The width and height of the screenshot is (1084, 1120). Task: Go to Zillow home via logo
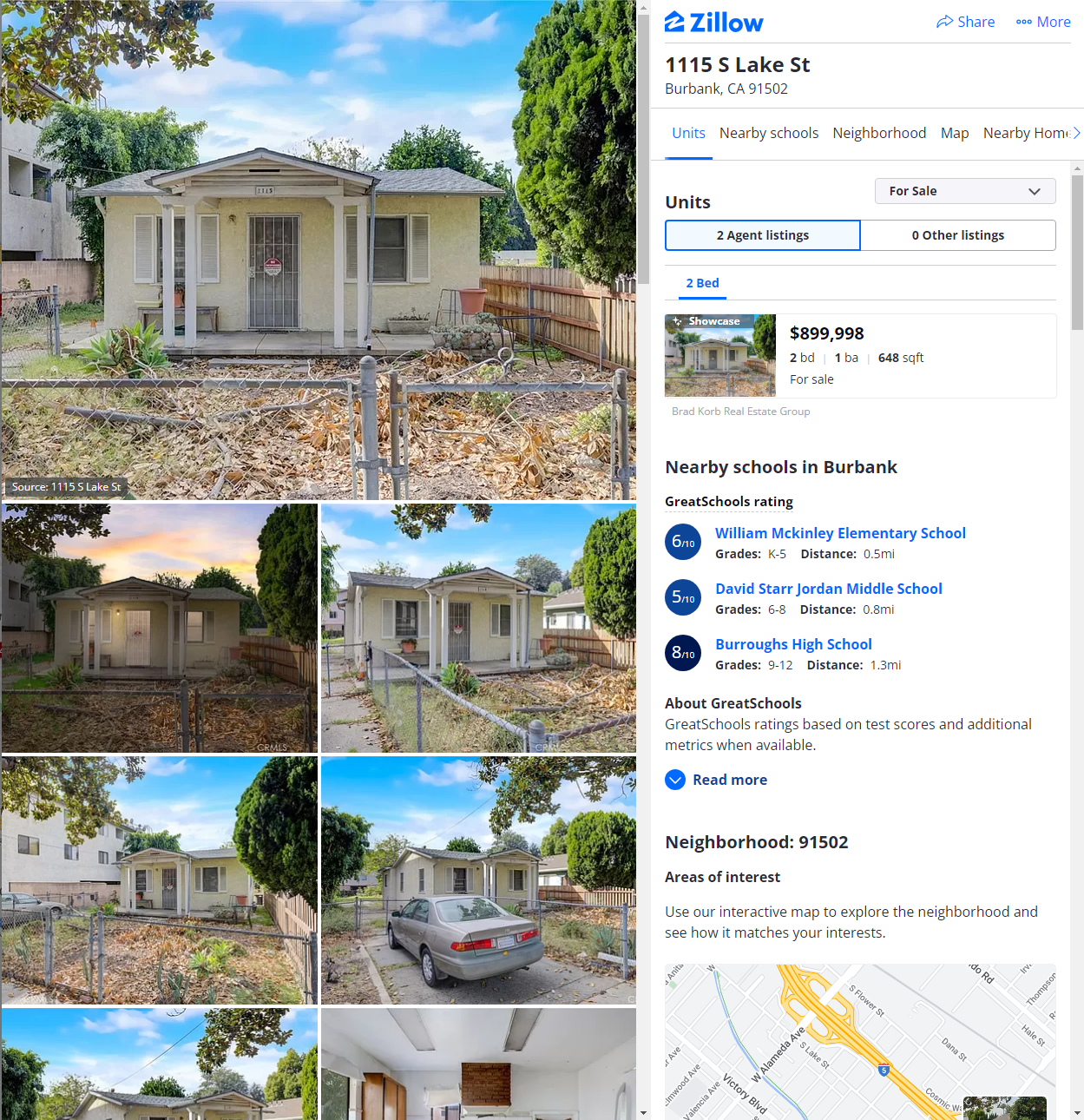click(713, 22)
